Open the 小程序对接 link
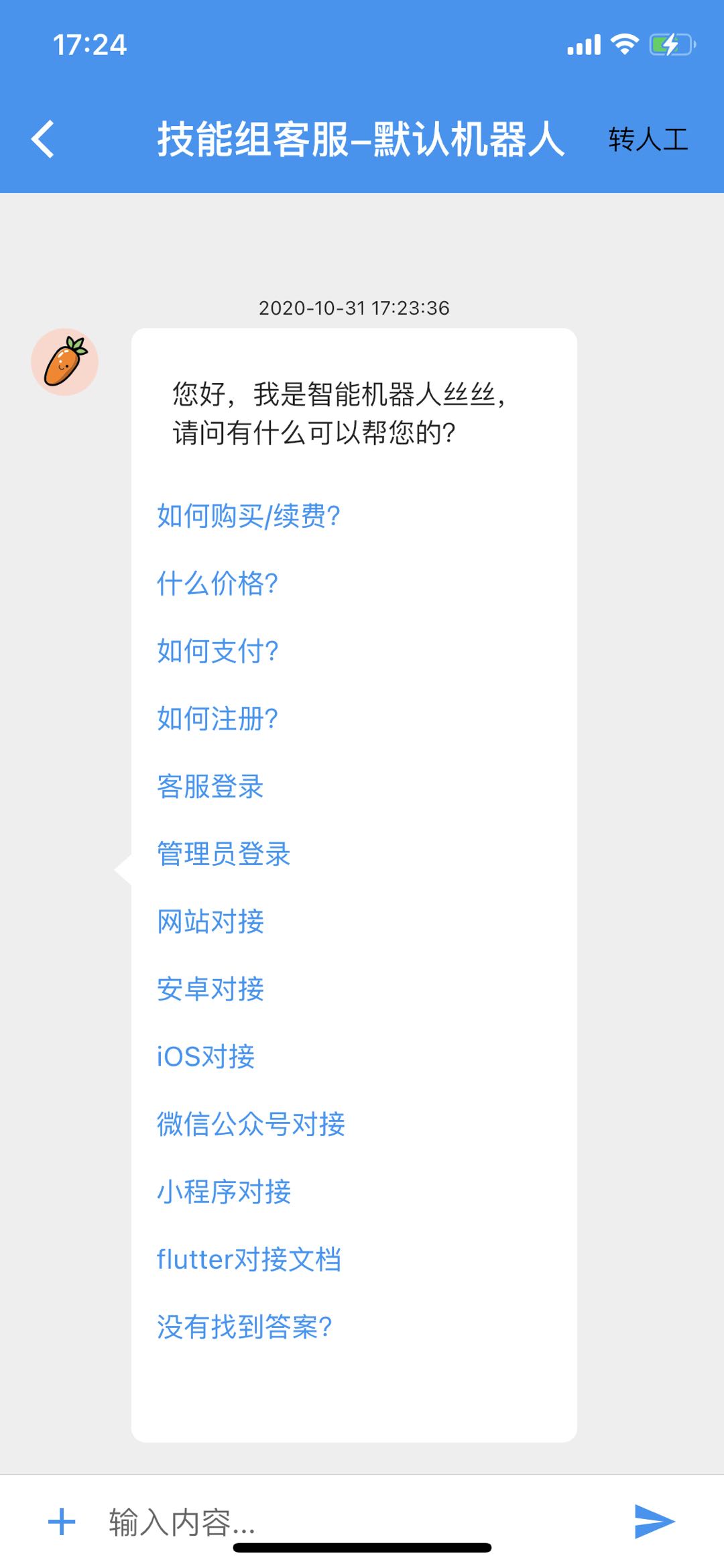 pyautogui.click(x=224, y=1192)
